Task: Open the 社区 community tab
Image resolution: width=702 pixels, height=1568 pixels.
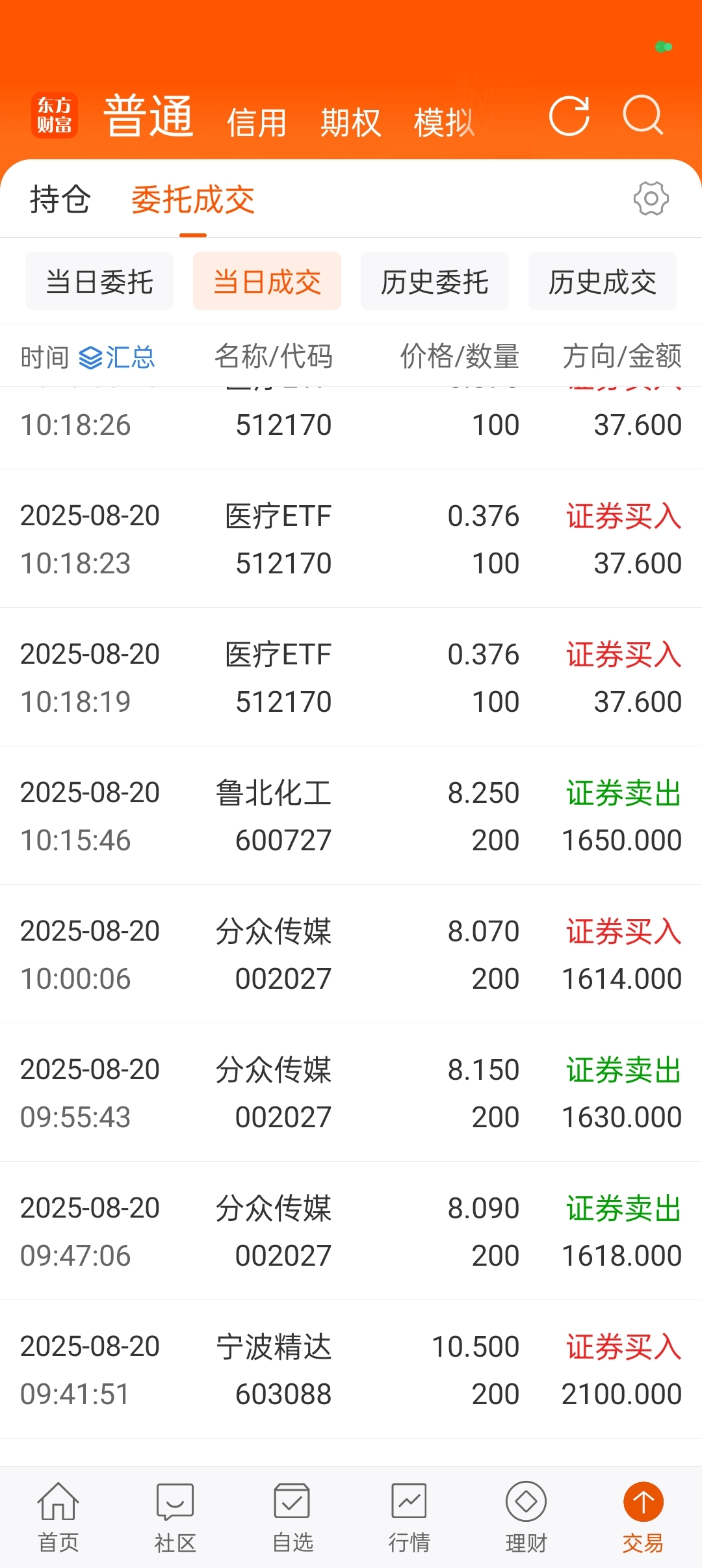Action: [x=175, y=1517]
